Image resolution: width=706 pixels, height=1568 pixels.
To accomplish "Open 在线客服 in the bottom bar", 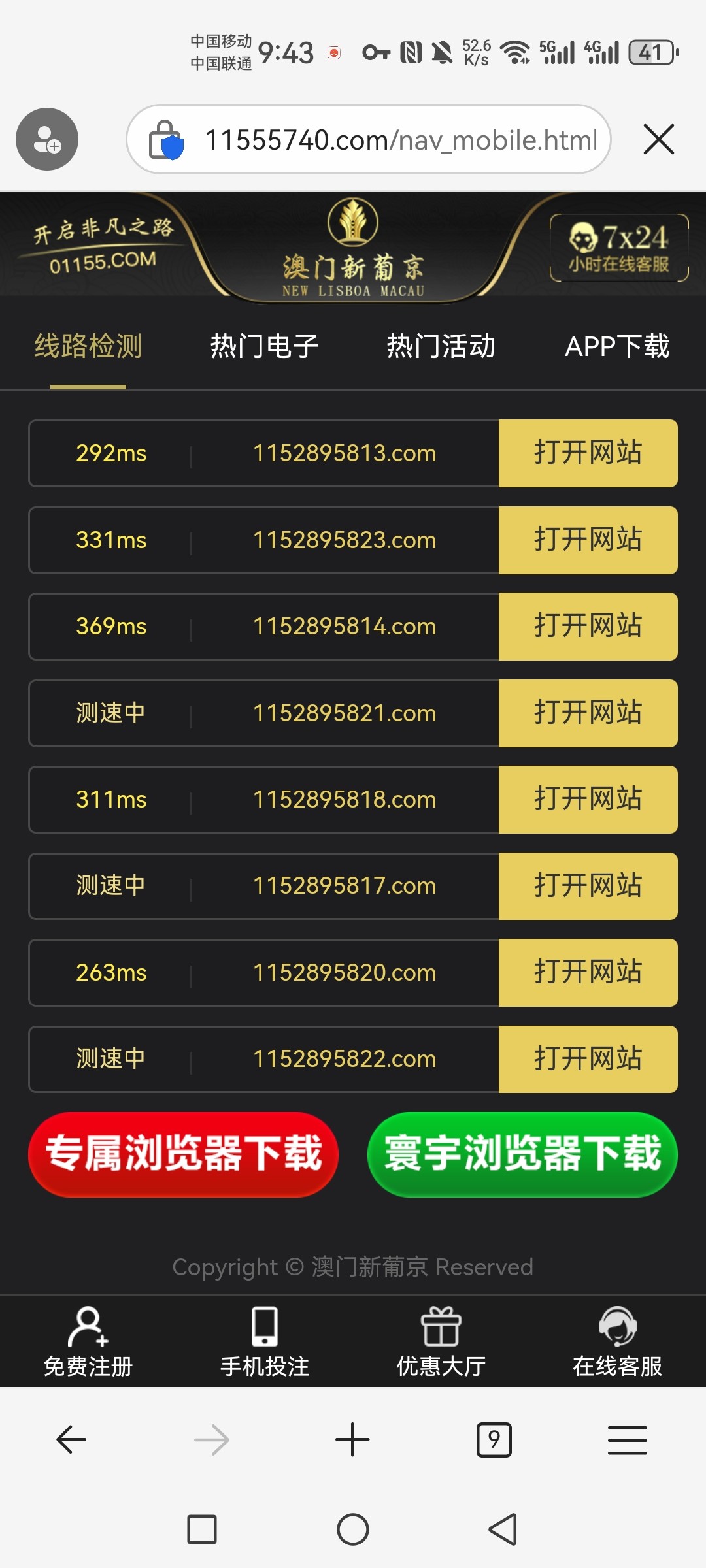I will (x=618, y=1342).
